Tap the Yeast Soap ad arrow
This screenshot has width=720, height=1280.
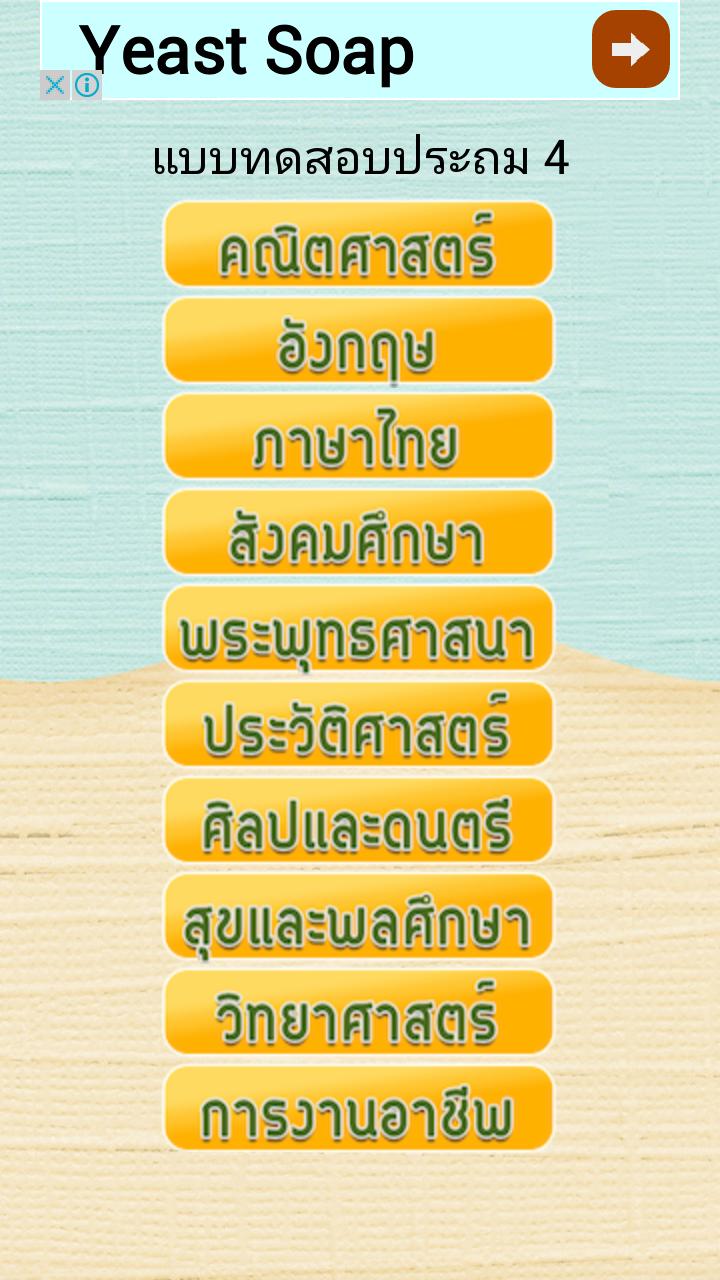coord(630,49)
